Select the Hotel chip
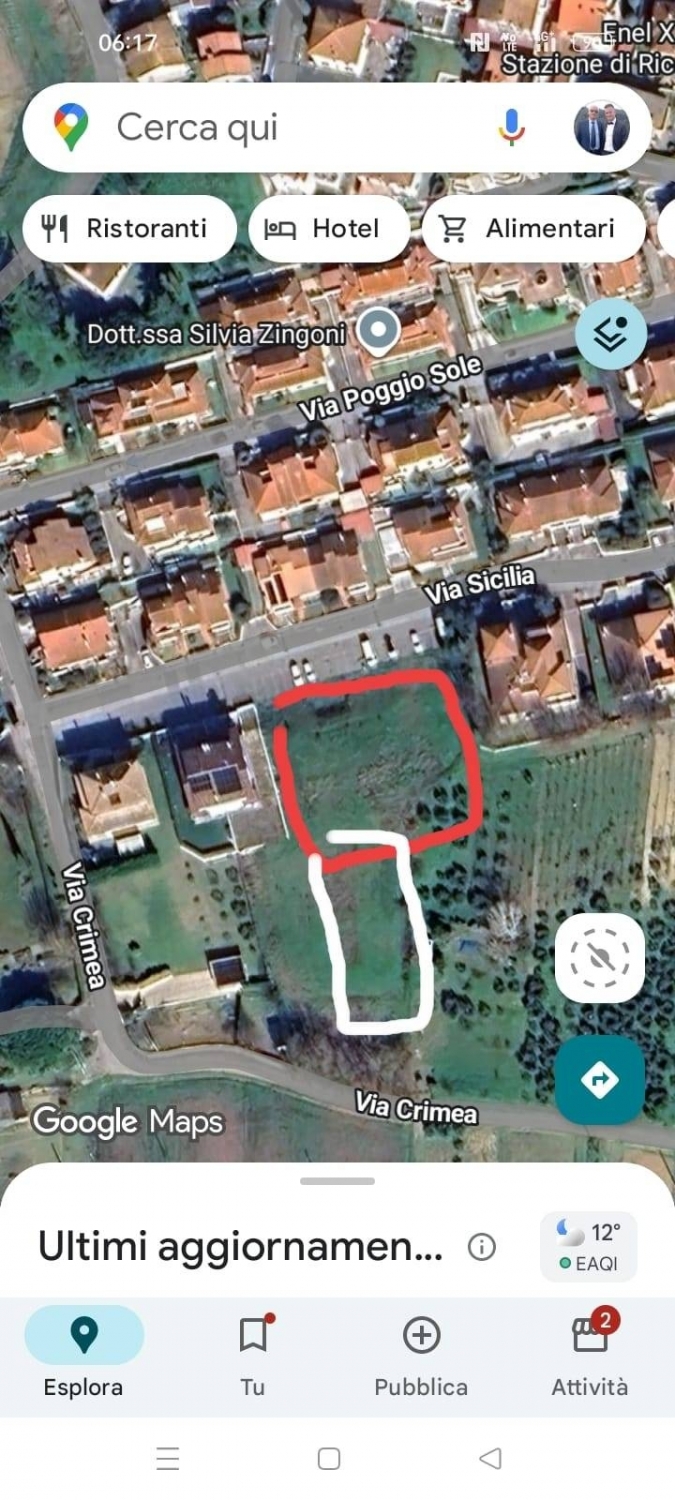The height and width of the screenshot is (1500, 675). click(329, 229)
